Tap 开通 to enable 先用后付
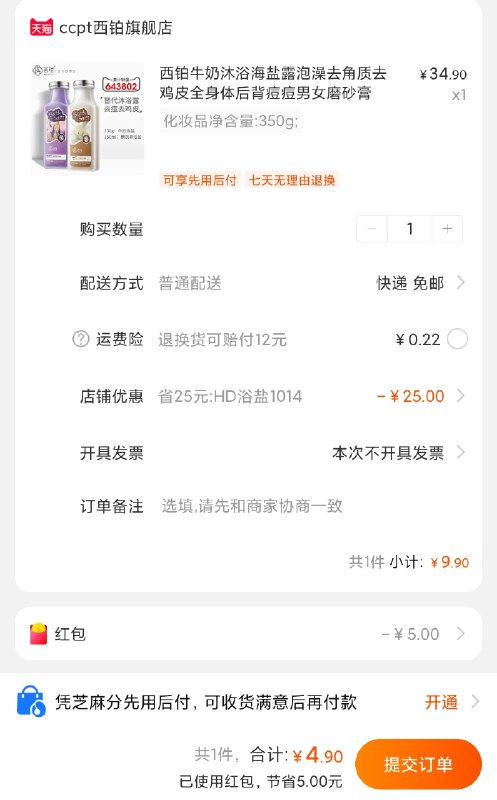497x800 pixels. [x=442, y=702]
